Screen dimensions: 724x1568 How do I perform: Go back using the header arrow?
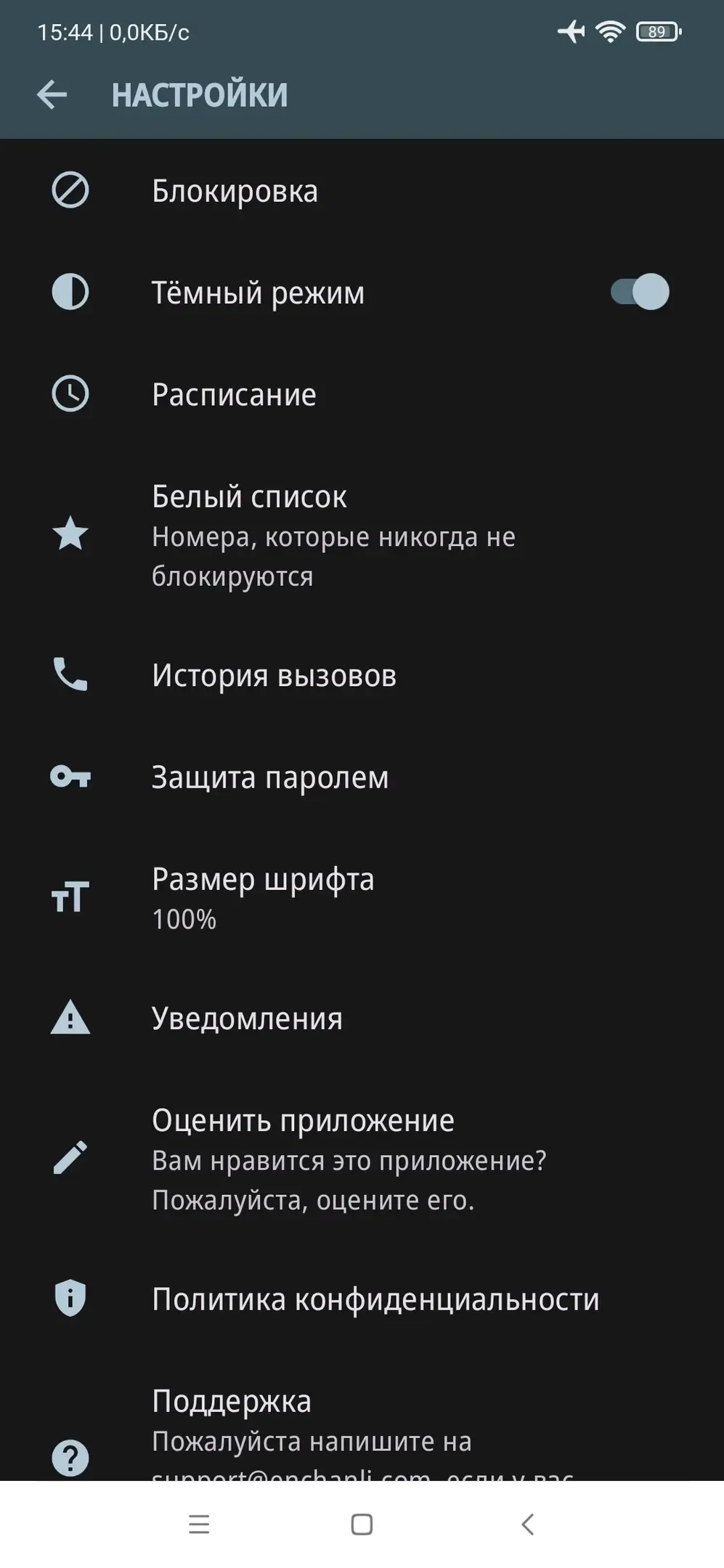pyautogui.click(x=52, y=95)
